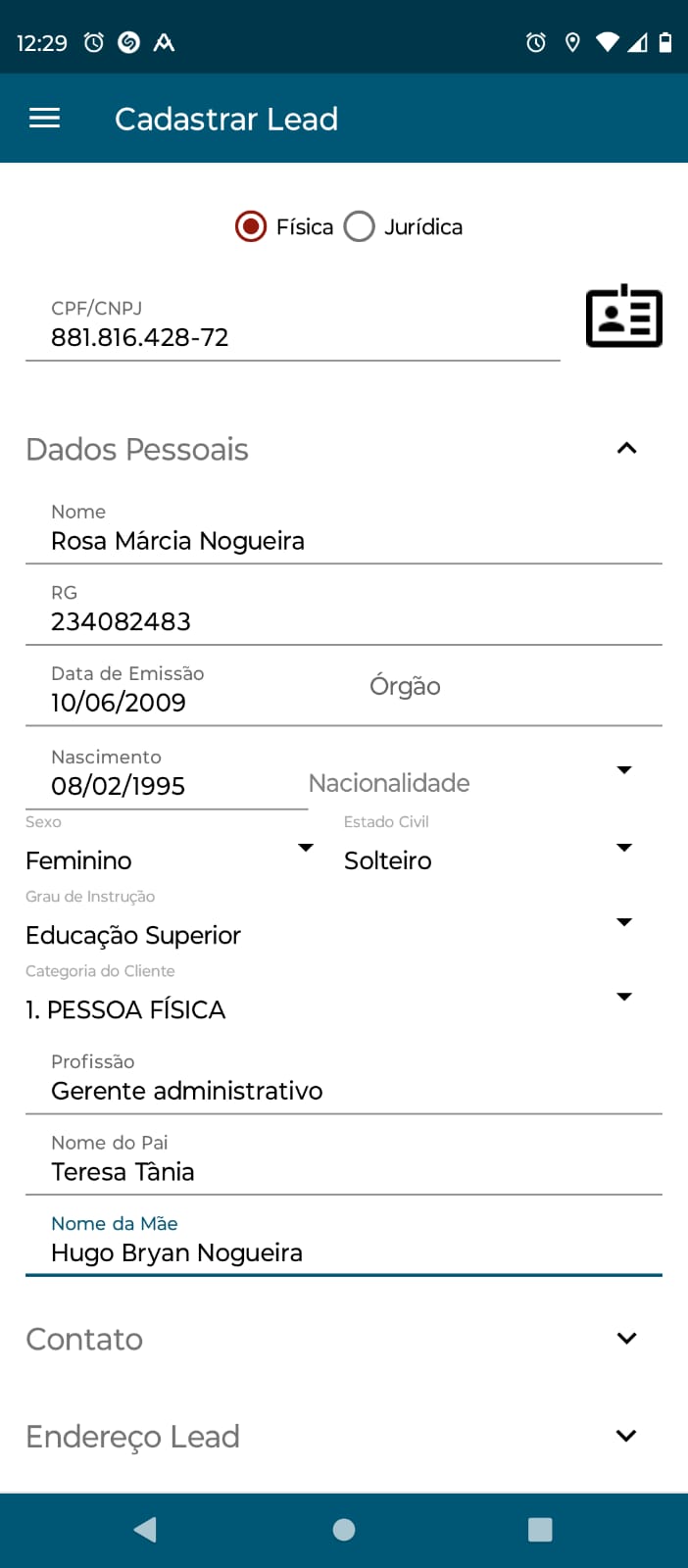688x1568 pixels.
Task: Tap the ID card scan icon
Action: point(623,317)
